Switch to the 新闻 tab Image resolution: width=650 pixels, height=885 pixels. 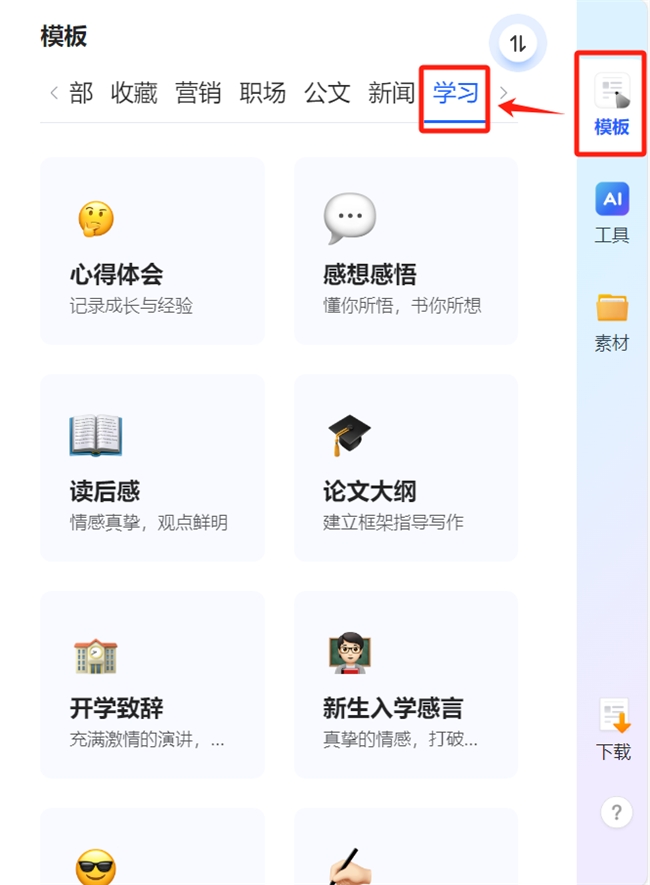391,94
